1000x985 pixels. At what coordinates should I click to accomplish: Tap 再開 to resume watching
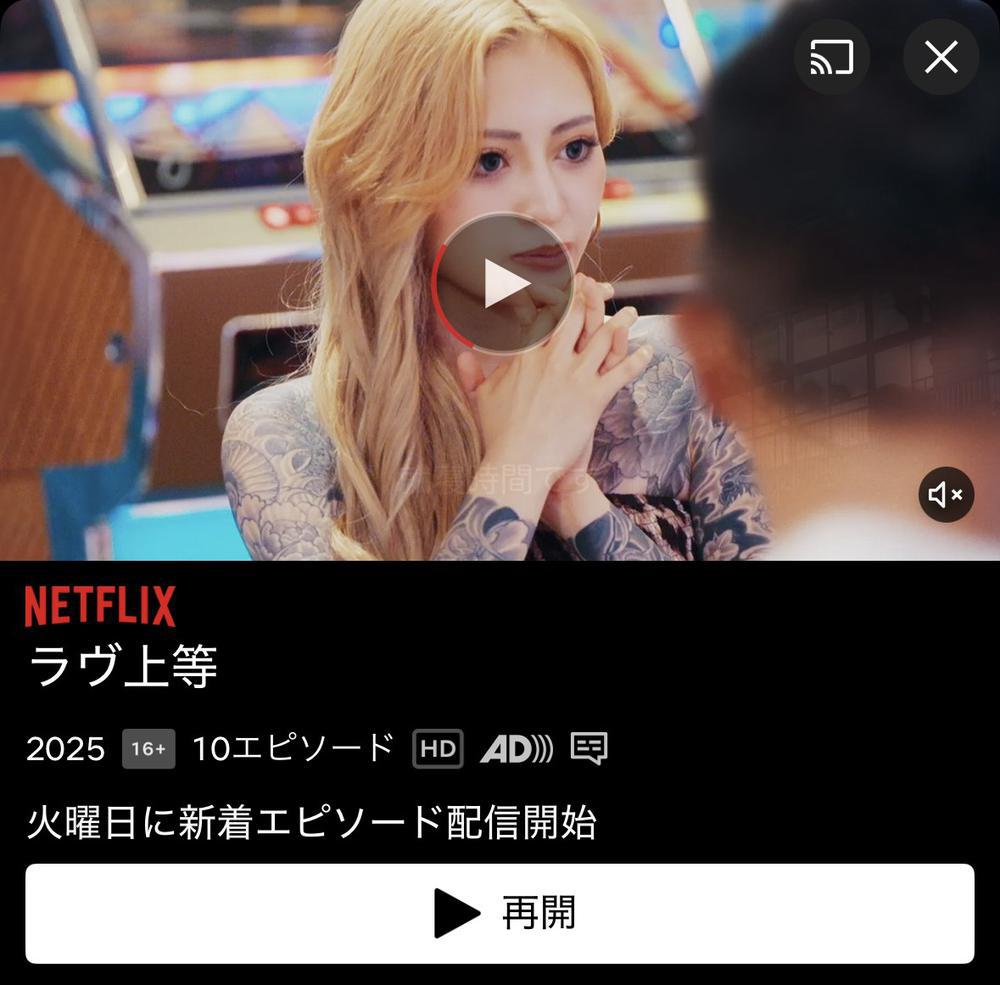500,913
